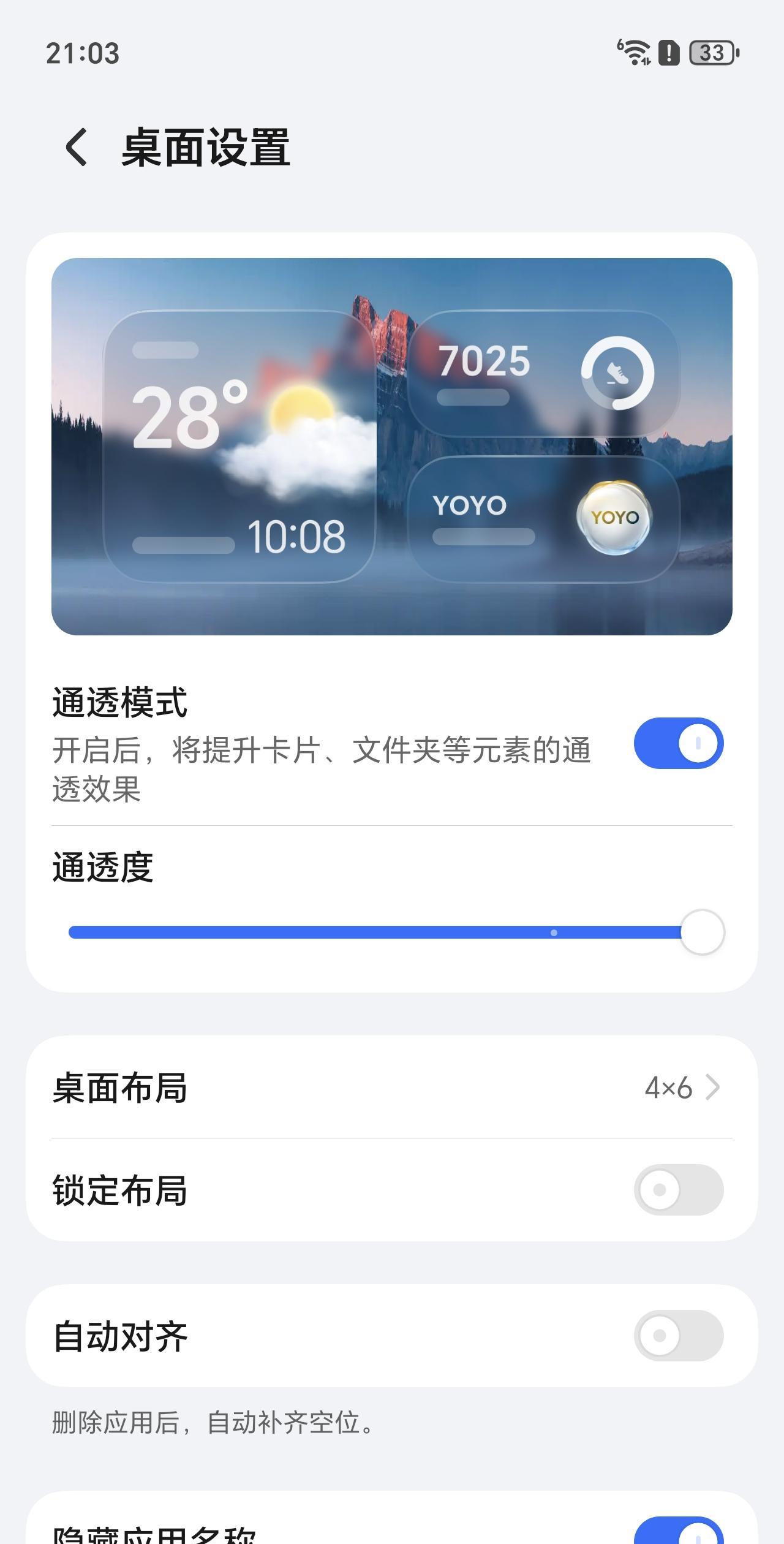784x1544 pixels.
Task: Enable 锁定布局 toggle
Action: tap(679, 1189)
